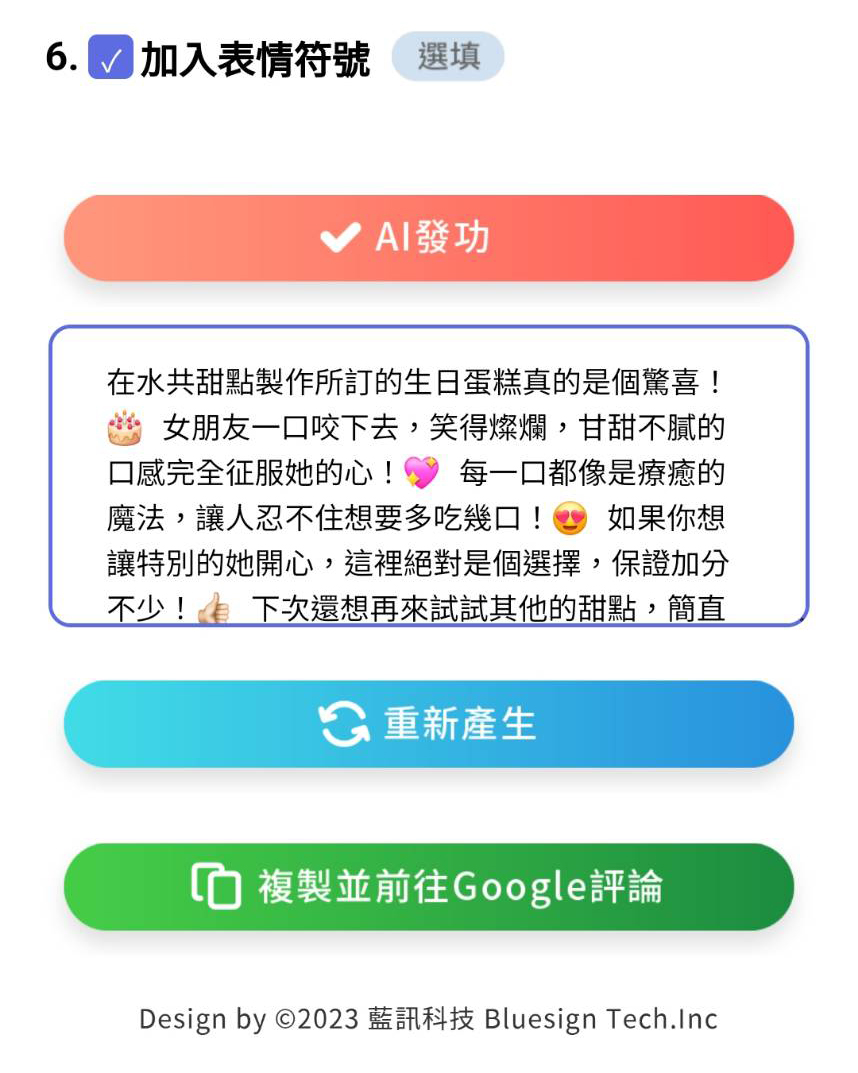
Task: Tap the AI發功 button
Action: [x=428, y=238]
